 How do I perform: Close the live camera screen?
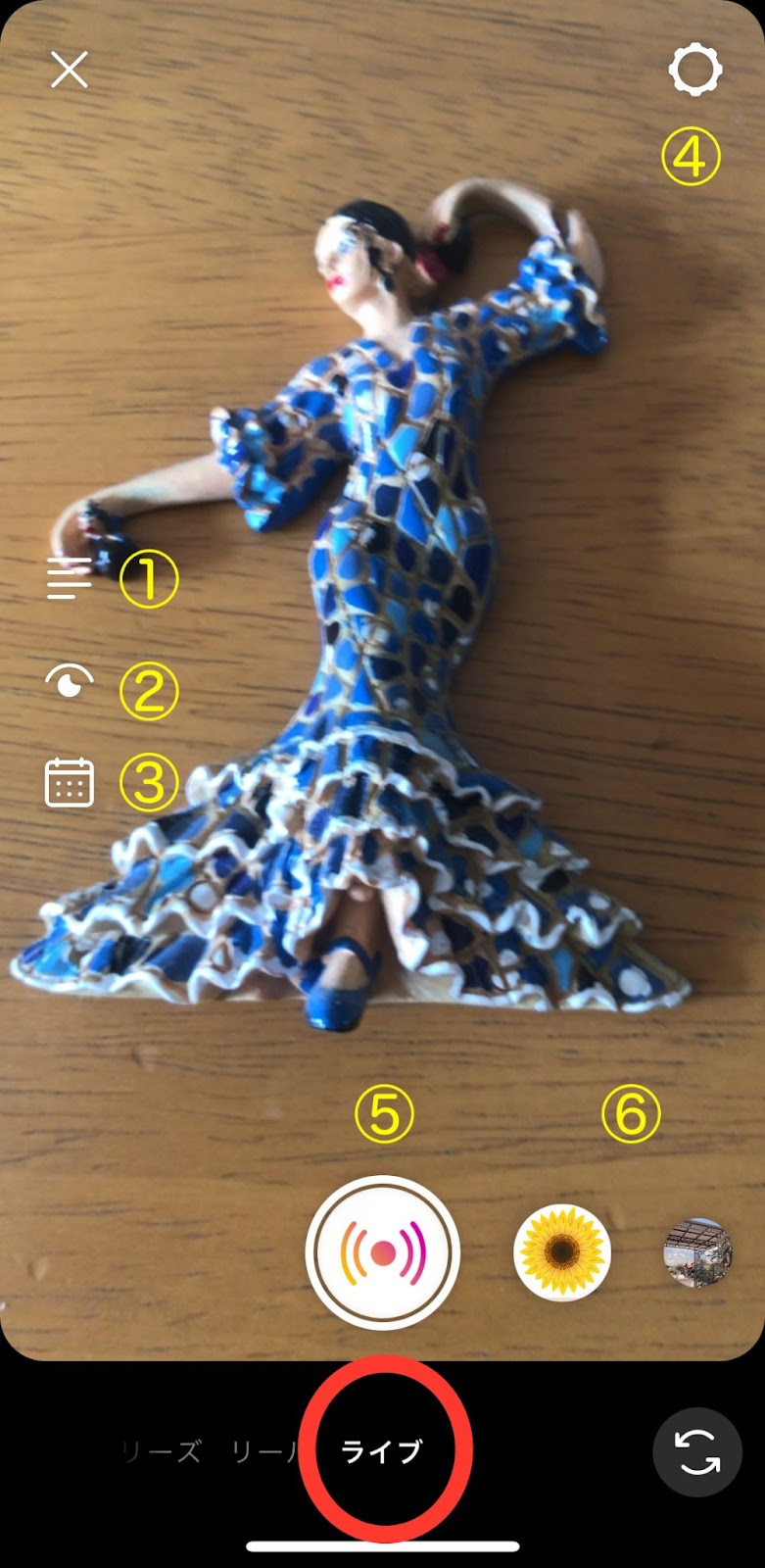[x=70, y=71]
